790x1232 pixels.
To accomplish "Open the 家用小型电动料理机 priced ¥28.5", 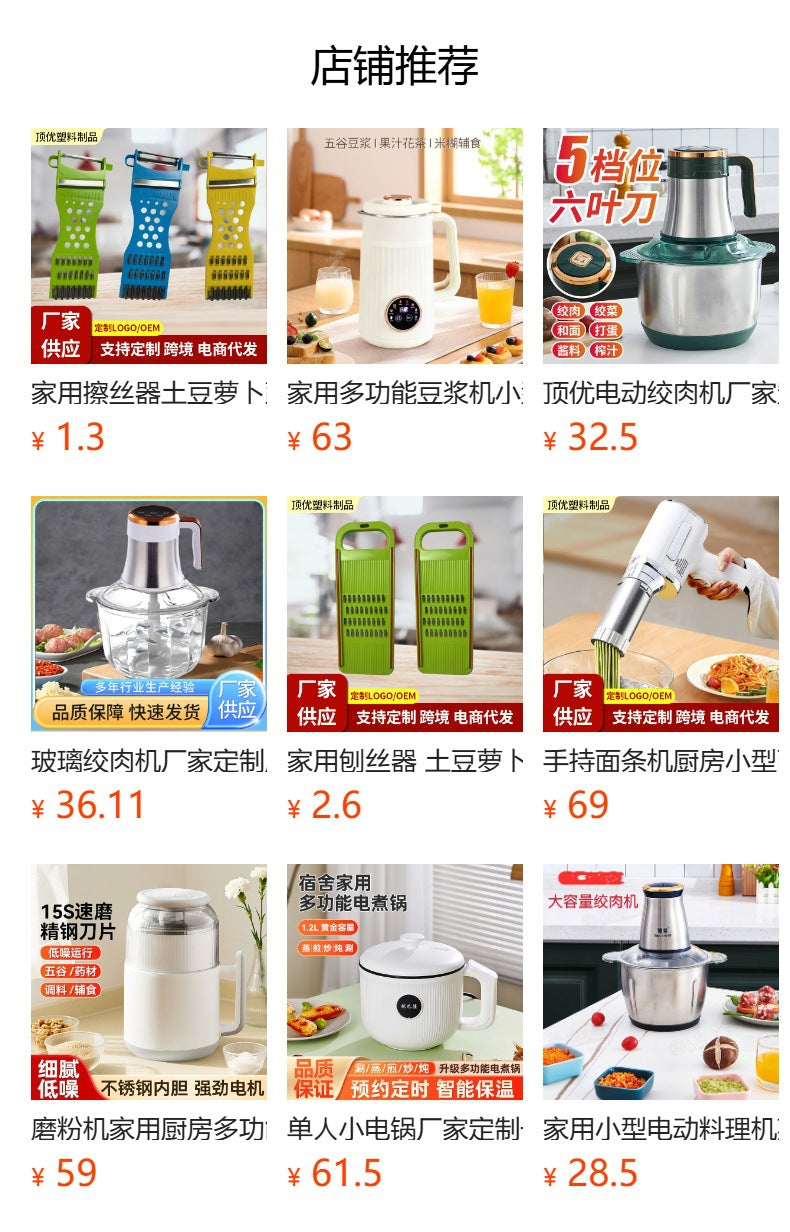I will pos(660,982).
